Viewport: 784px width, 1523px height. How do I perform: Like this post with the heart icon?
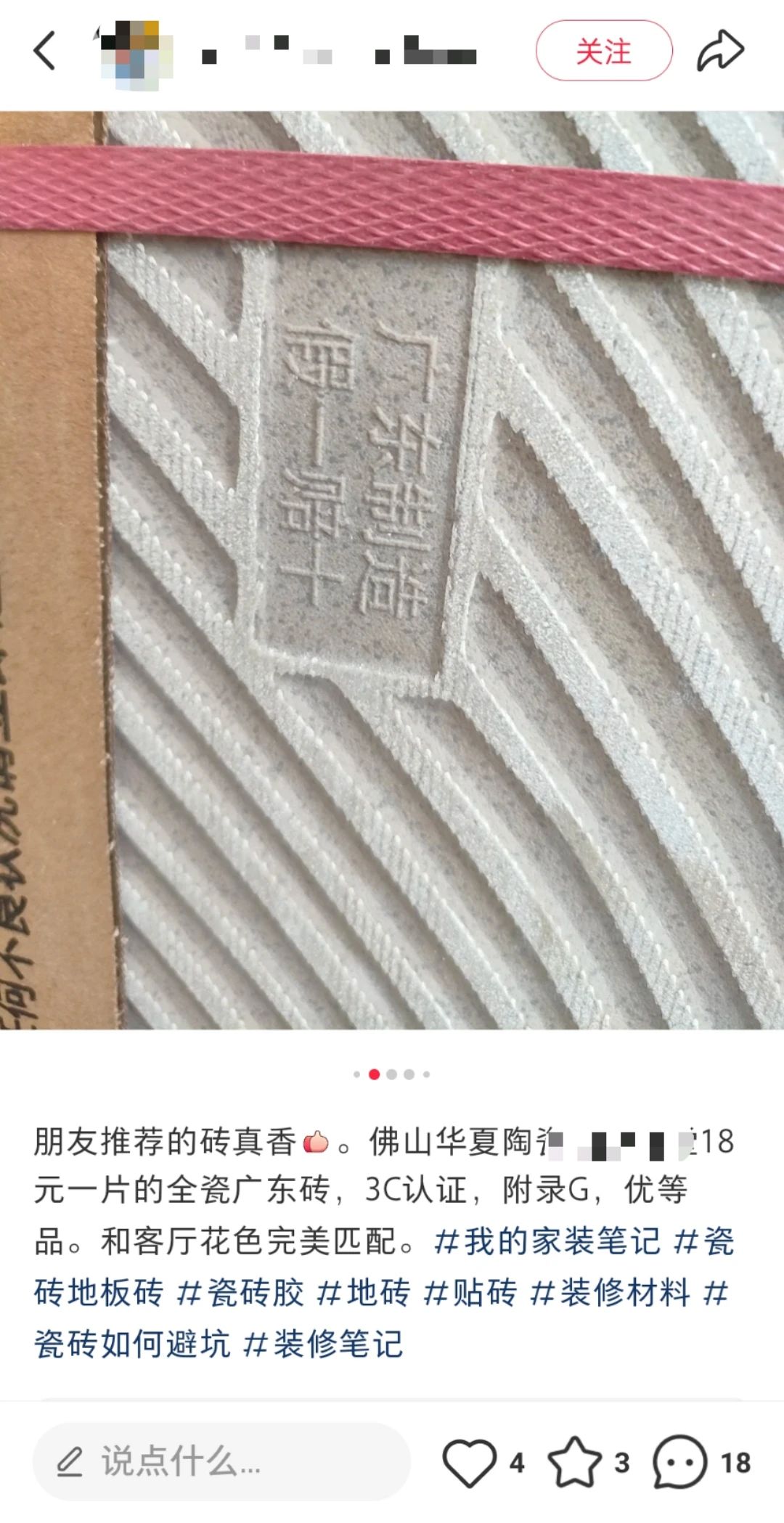470,1462
